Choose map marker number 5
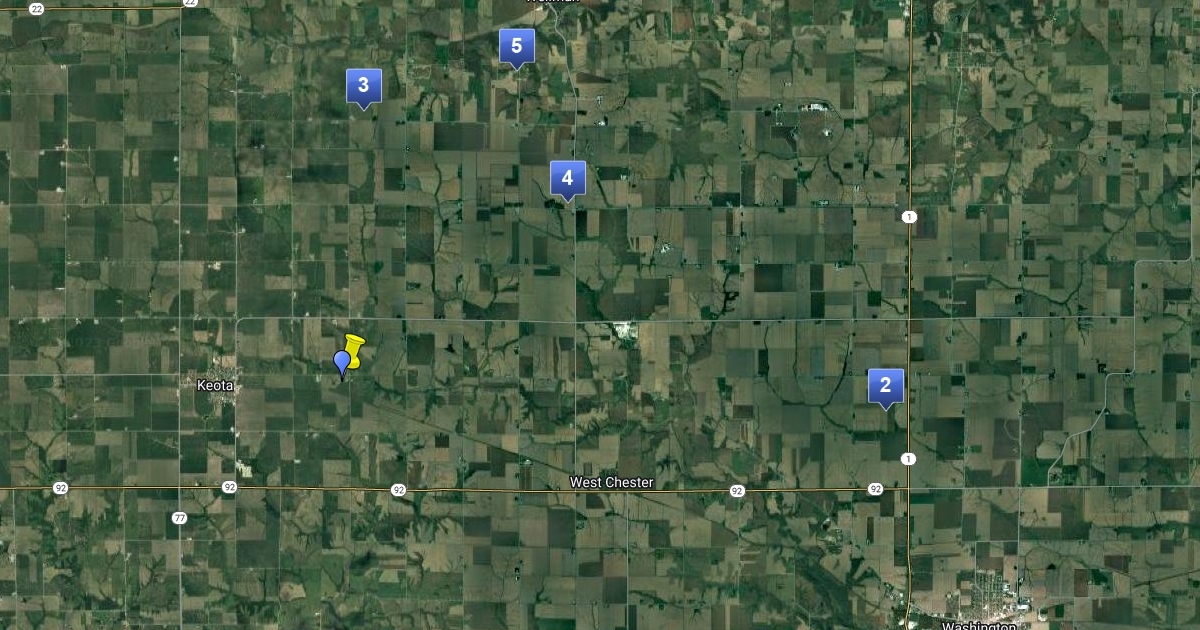The height and width of the screenshot is (630, 1200). [x=516, y=46]
